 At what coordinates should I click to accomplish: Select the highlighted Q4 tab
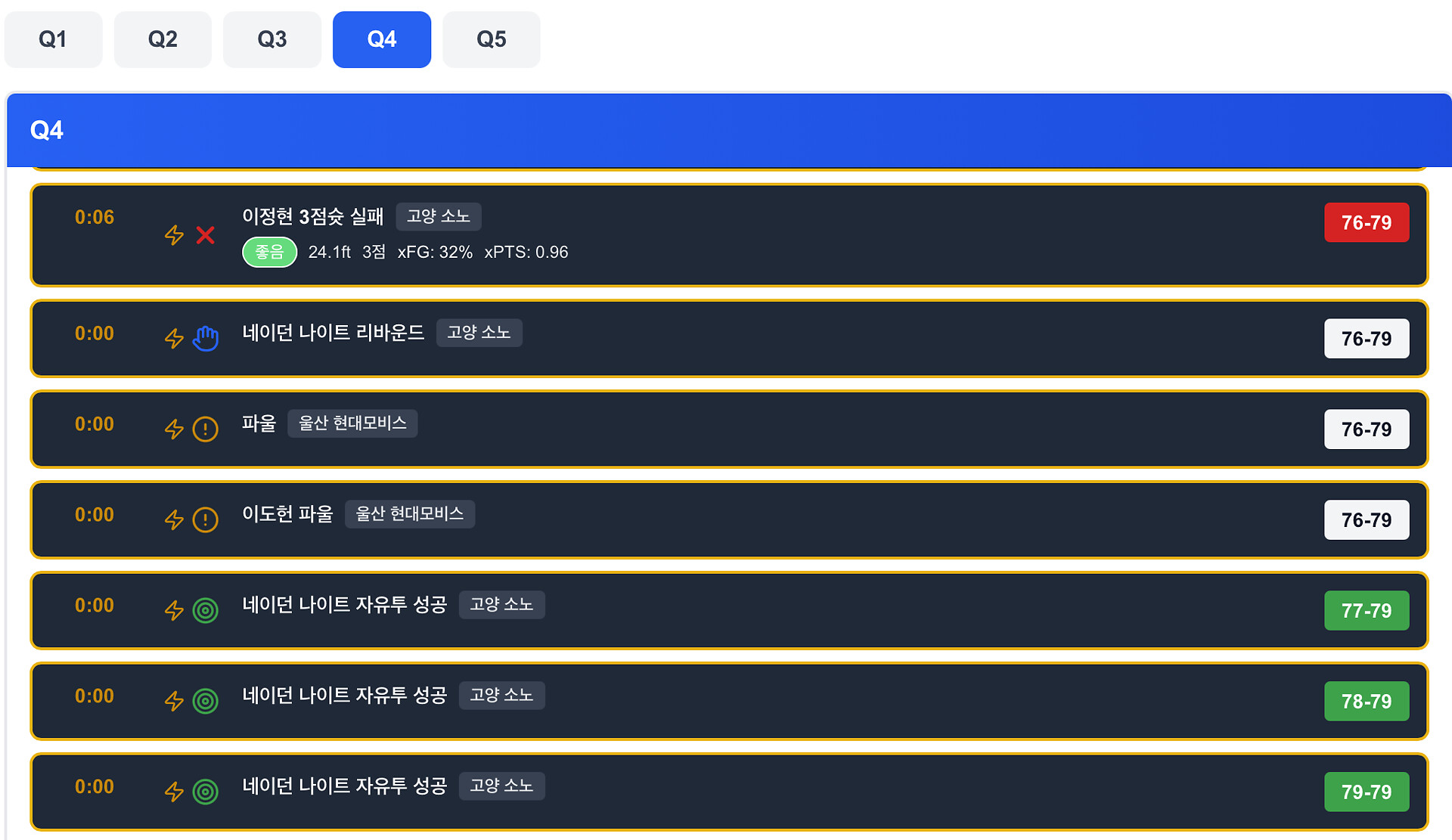(382, 39)
